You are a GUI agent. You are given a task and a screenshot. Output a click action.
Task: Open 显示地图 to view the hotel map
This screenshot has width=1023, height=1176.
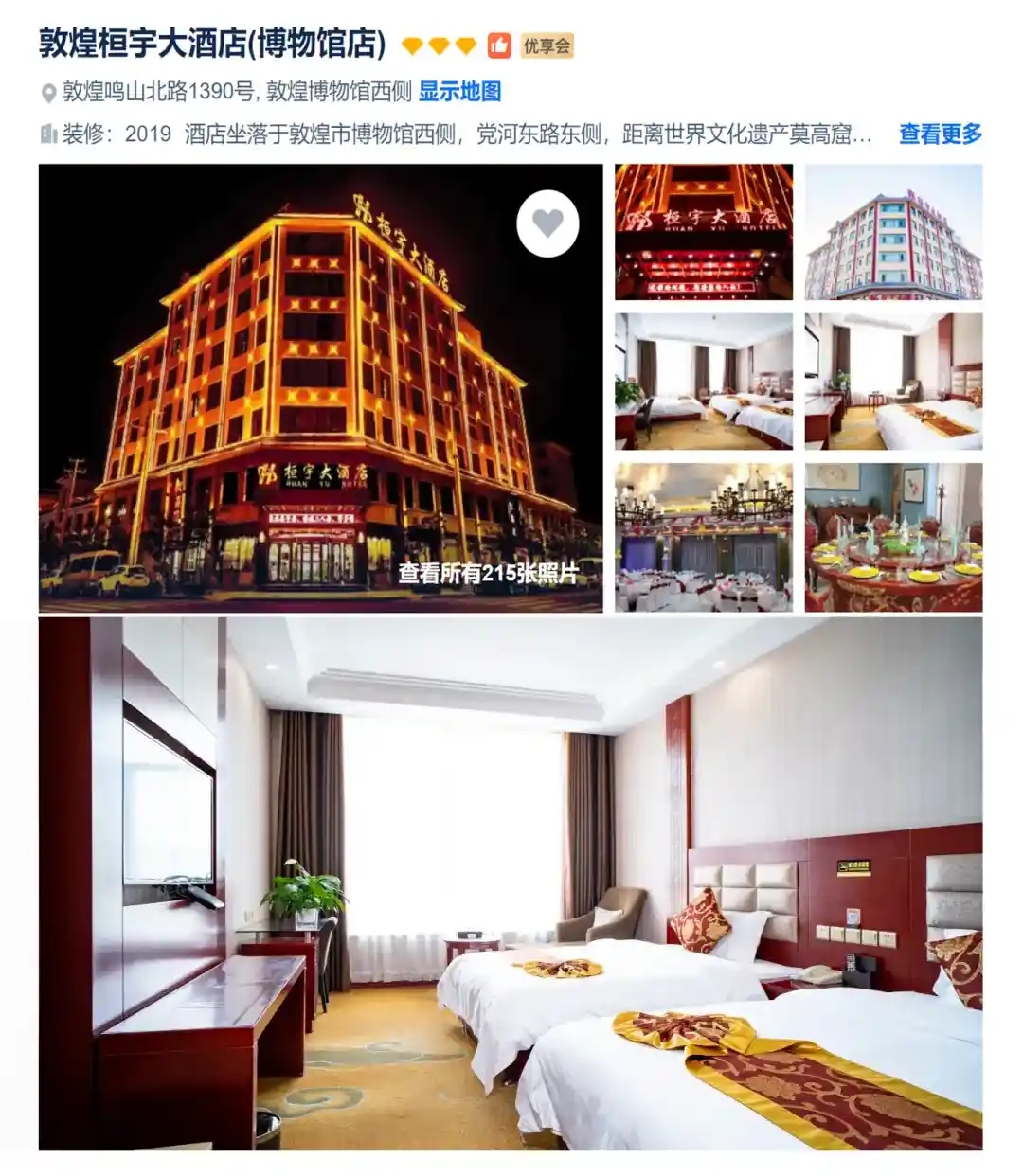tap(459, 92)
